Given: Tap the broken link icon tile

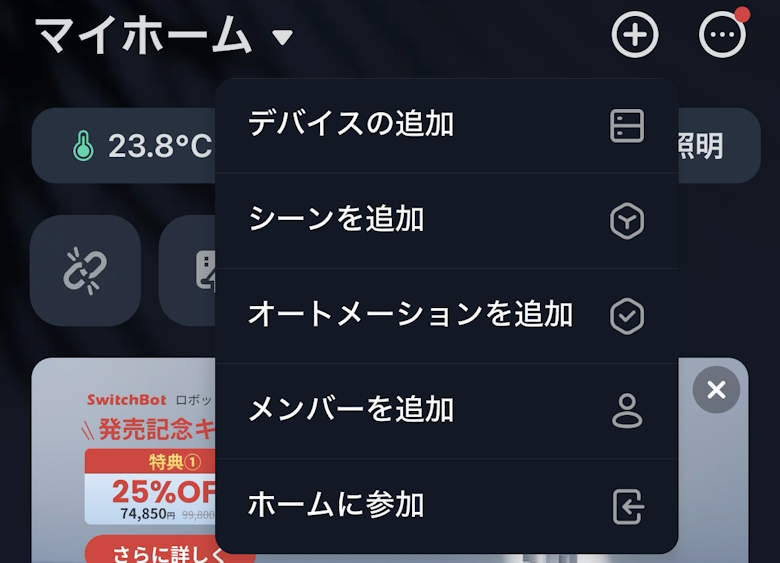Looking at the screenshot, I should click(85, 270).
